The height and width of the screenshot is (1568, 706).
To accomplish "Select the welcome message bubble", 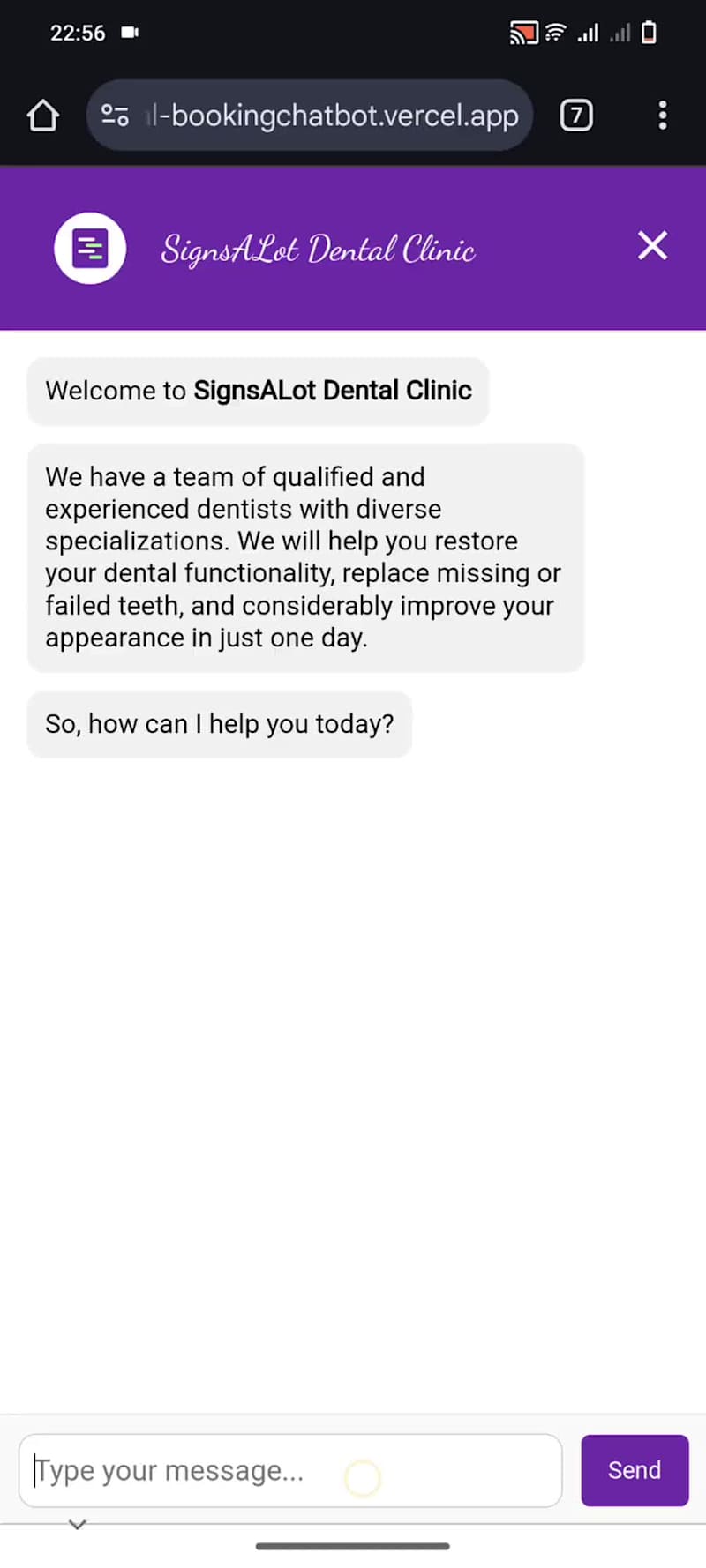I will (258, 390).
